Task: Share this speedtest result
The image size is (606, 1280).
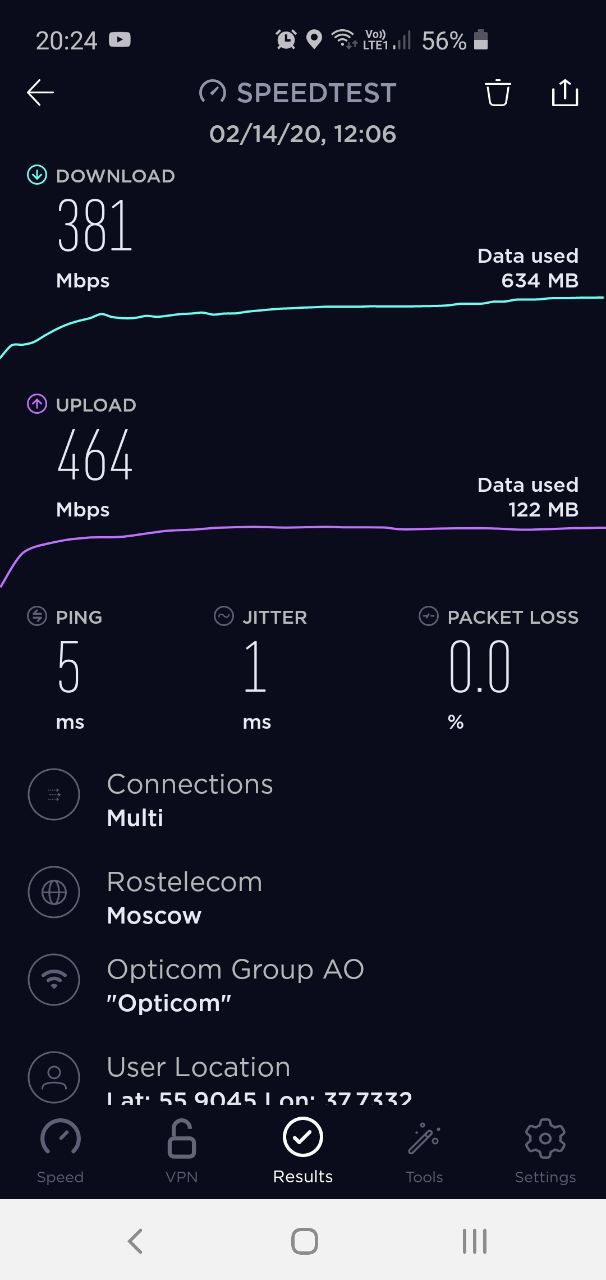Action: (x=565, y=92)
